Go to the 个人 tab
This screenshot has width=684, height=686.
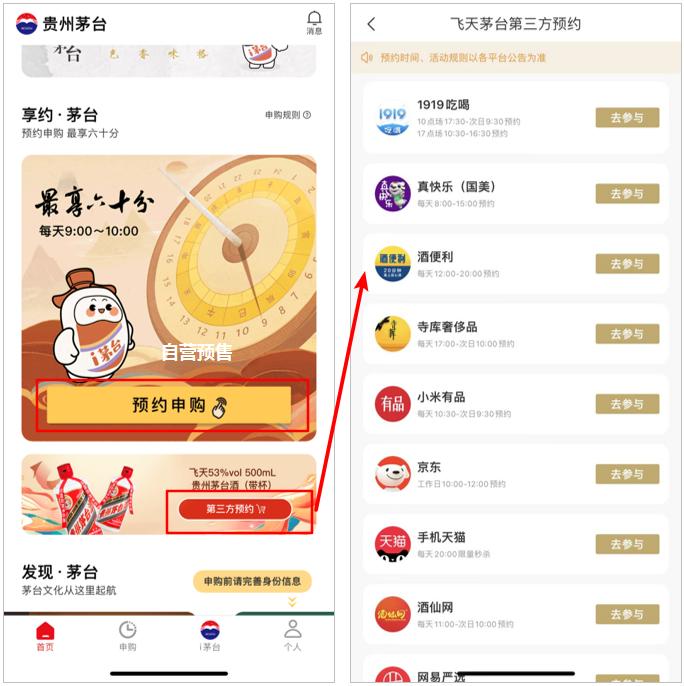(292, 636)
